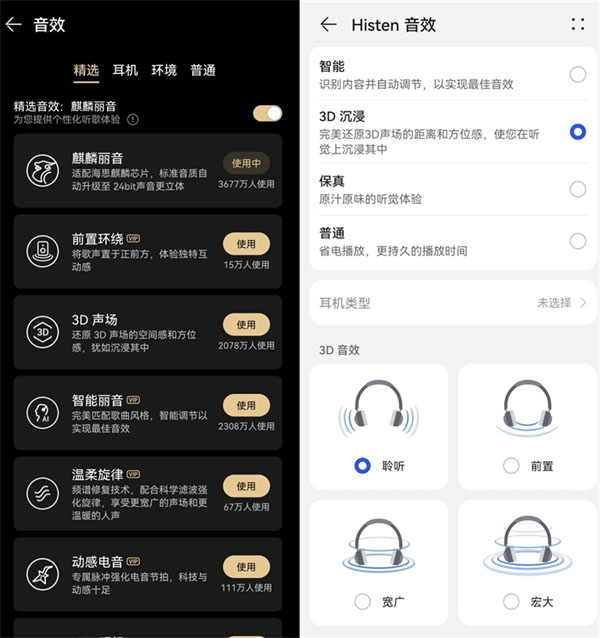Apply the 智能丽音 effect
Screen dimensions: 600x638
coord(246,405)
